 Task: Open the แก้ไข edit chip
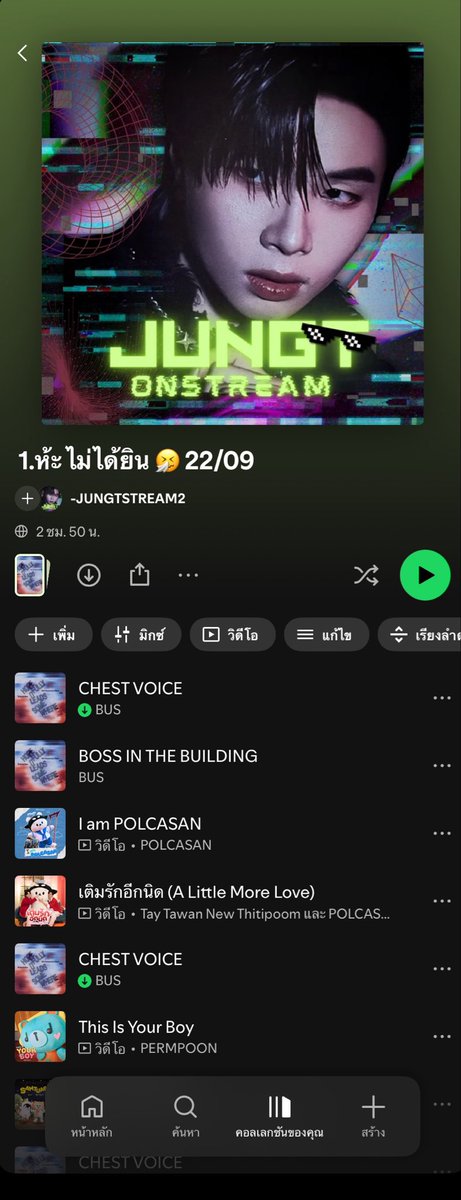click(326, 634)
